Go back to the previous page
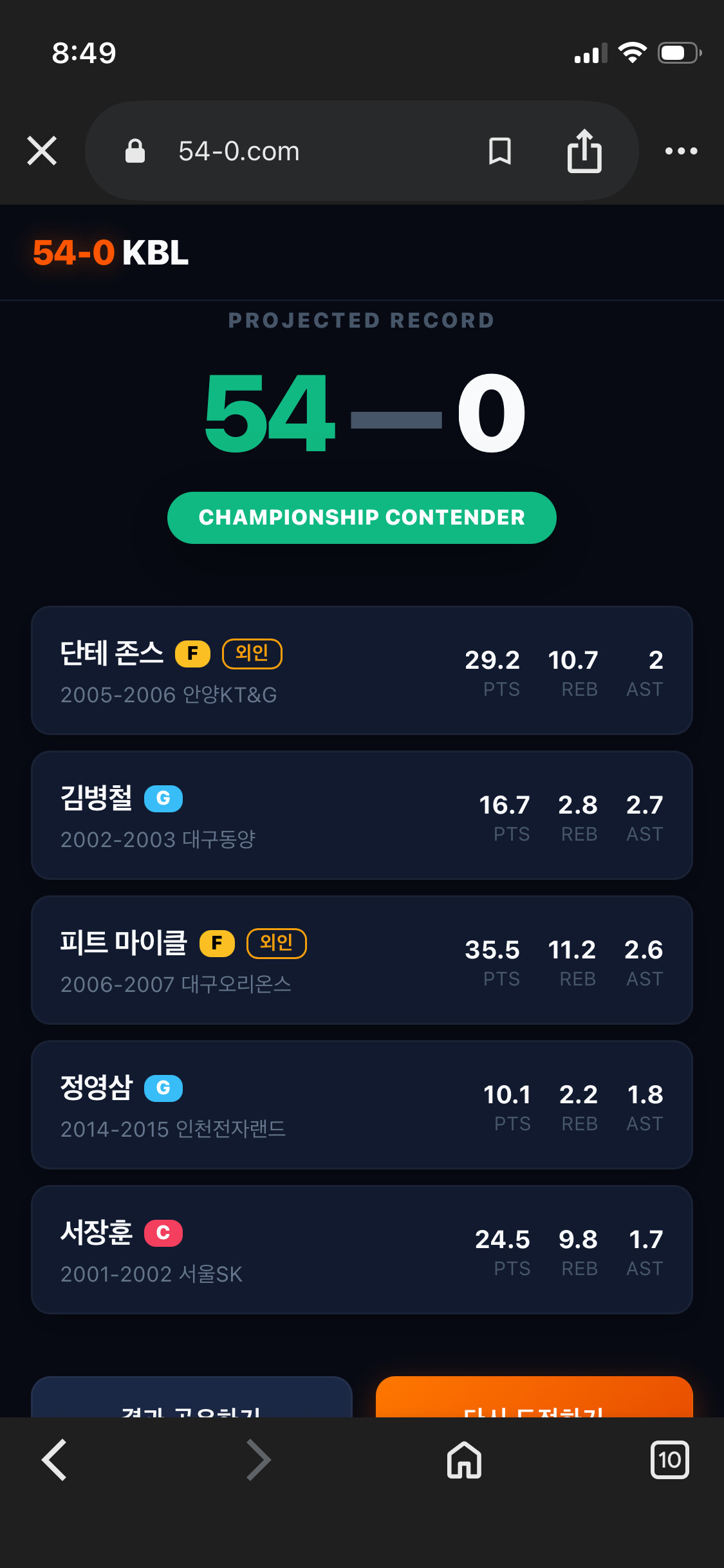This screenshot has width=724, height=1568. click(55, 1460)
